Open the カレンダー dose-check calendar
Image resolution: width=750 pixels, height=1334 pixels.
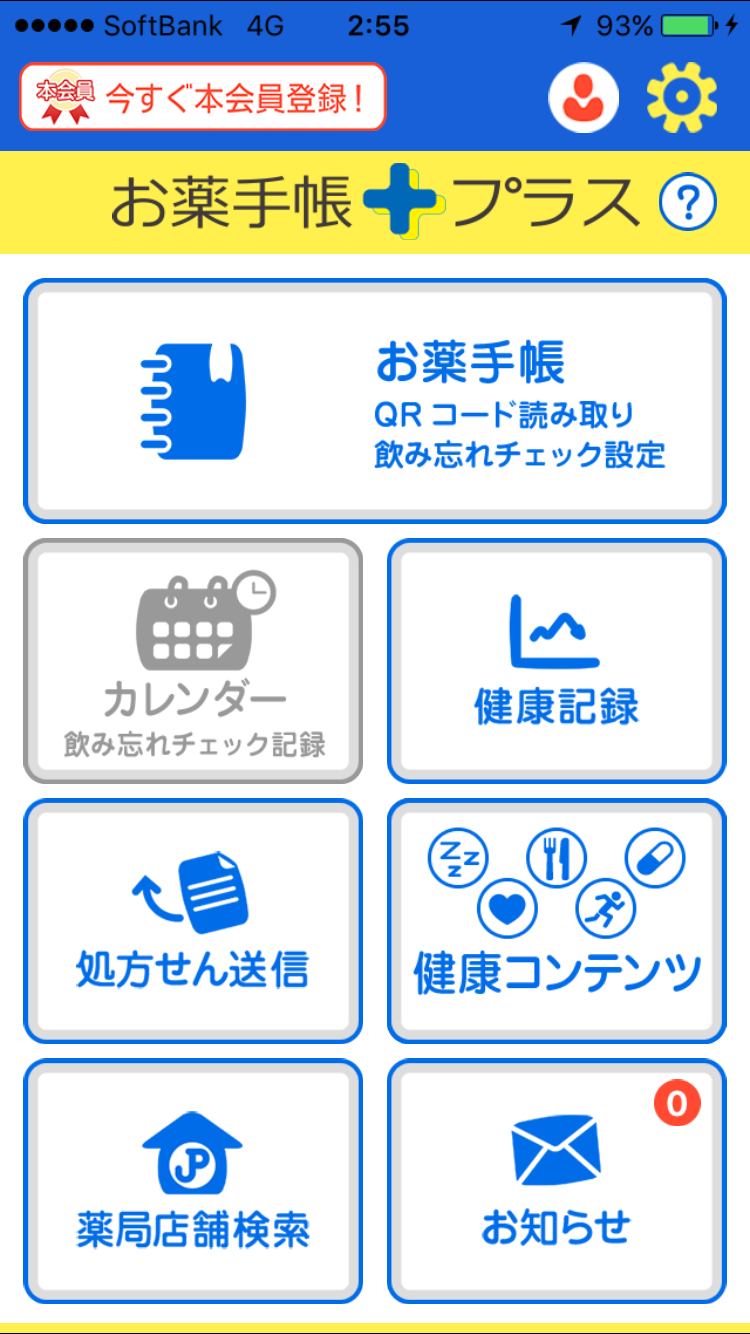coord(193,660)
